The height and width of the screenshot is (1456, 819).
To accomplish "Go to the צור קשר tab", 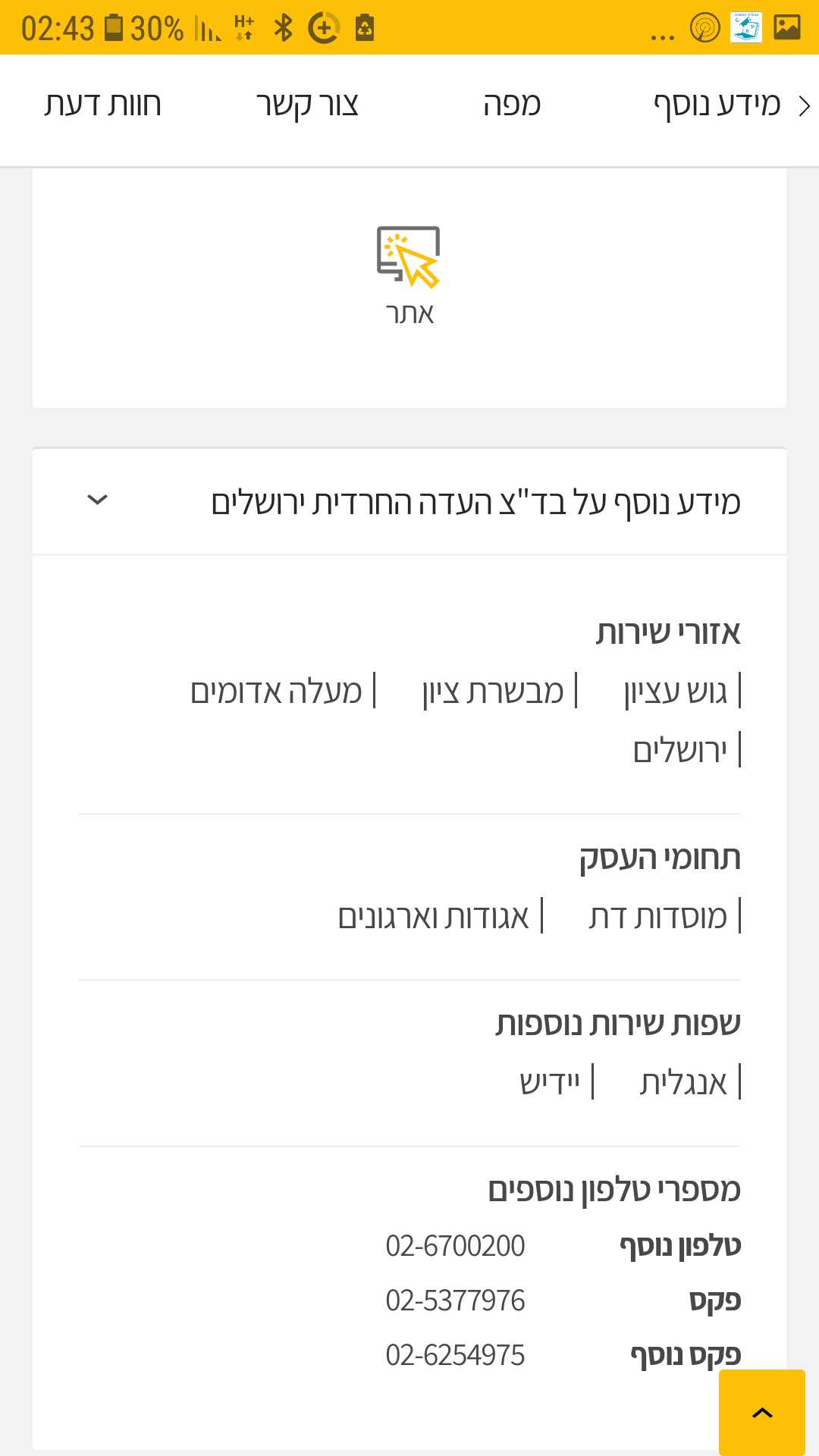I will click(x=307, y=105).
